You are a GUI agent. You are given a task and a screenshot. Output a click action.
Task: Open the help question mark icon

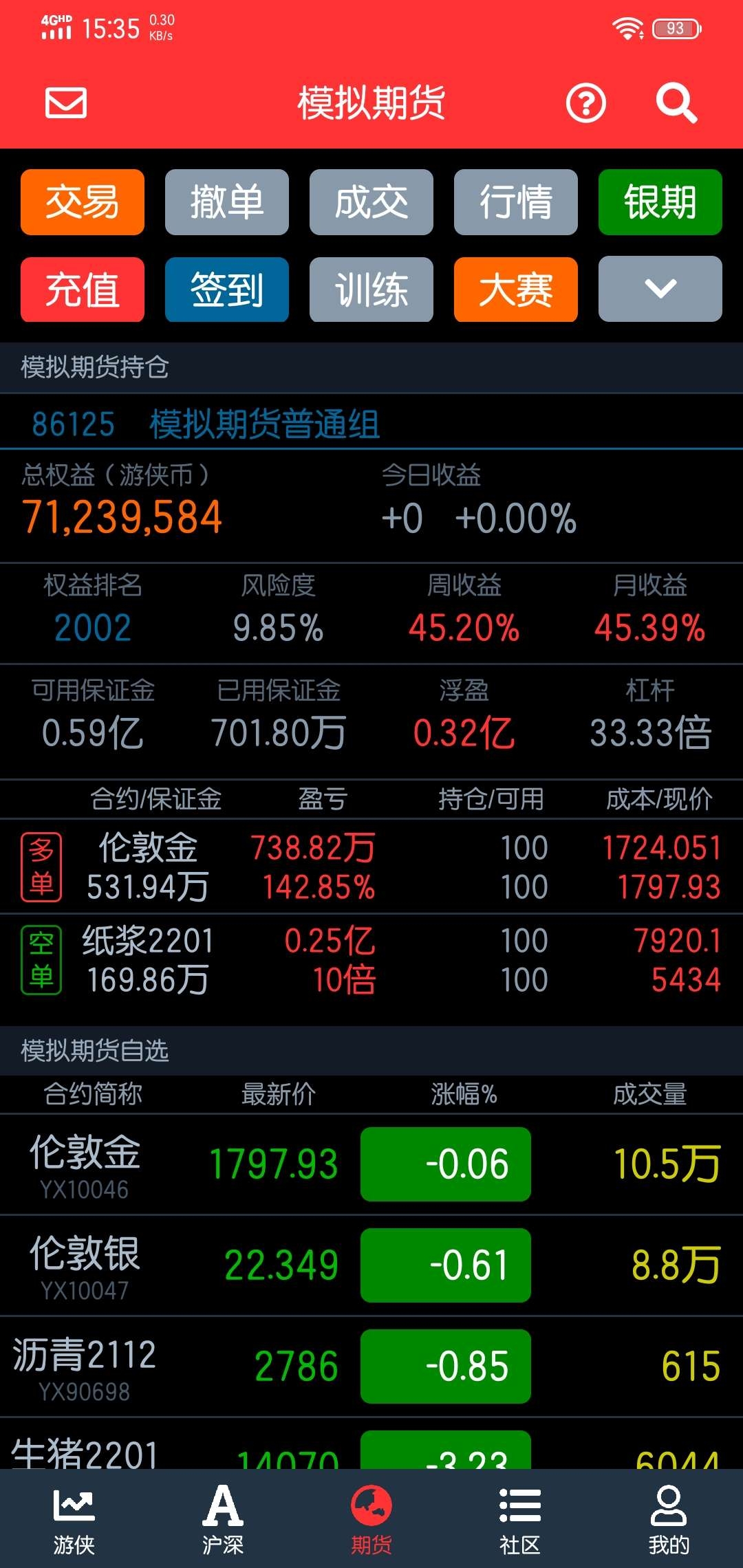coord(585,103)
